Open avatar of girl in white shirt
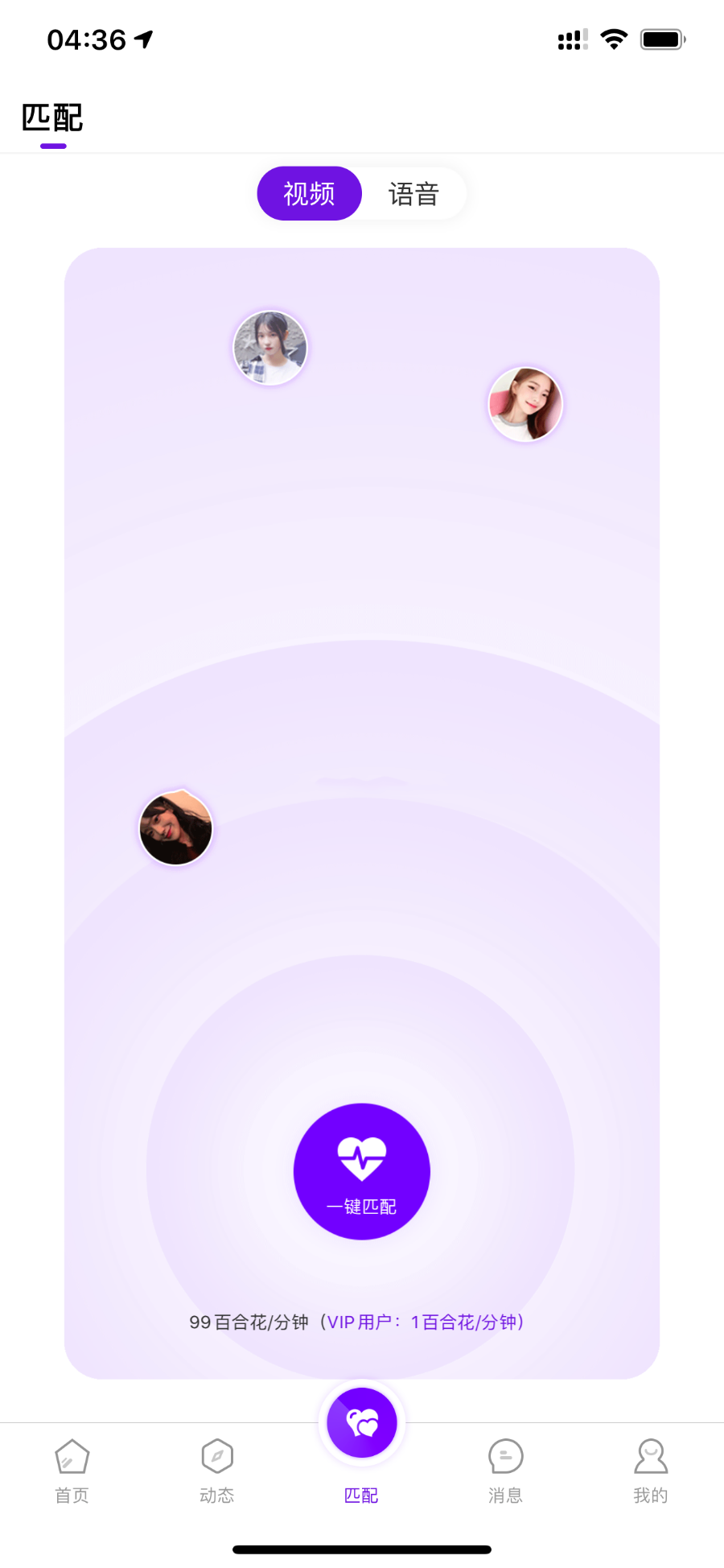 pos(270,348)
